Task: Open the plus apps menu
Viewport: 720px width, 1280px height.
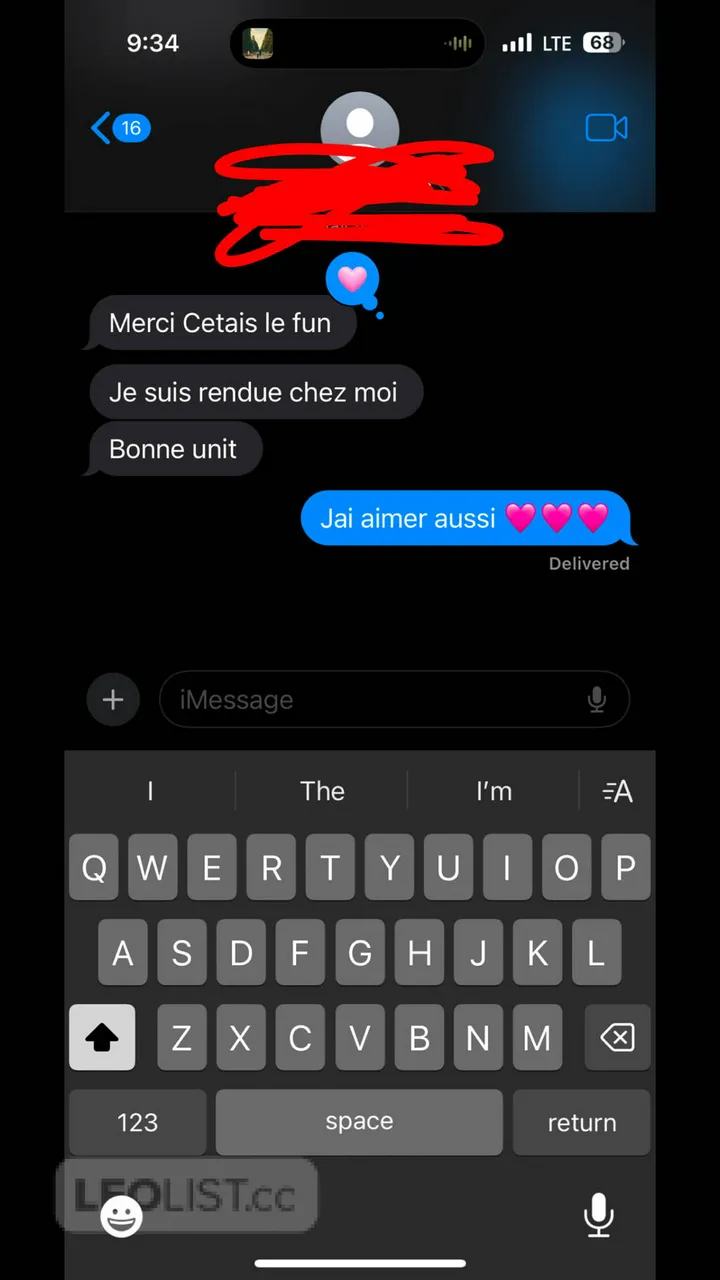Action: (113, 700)
